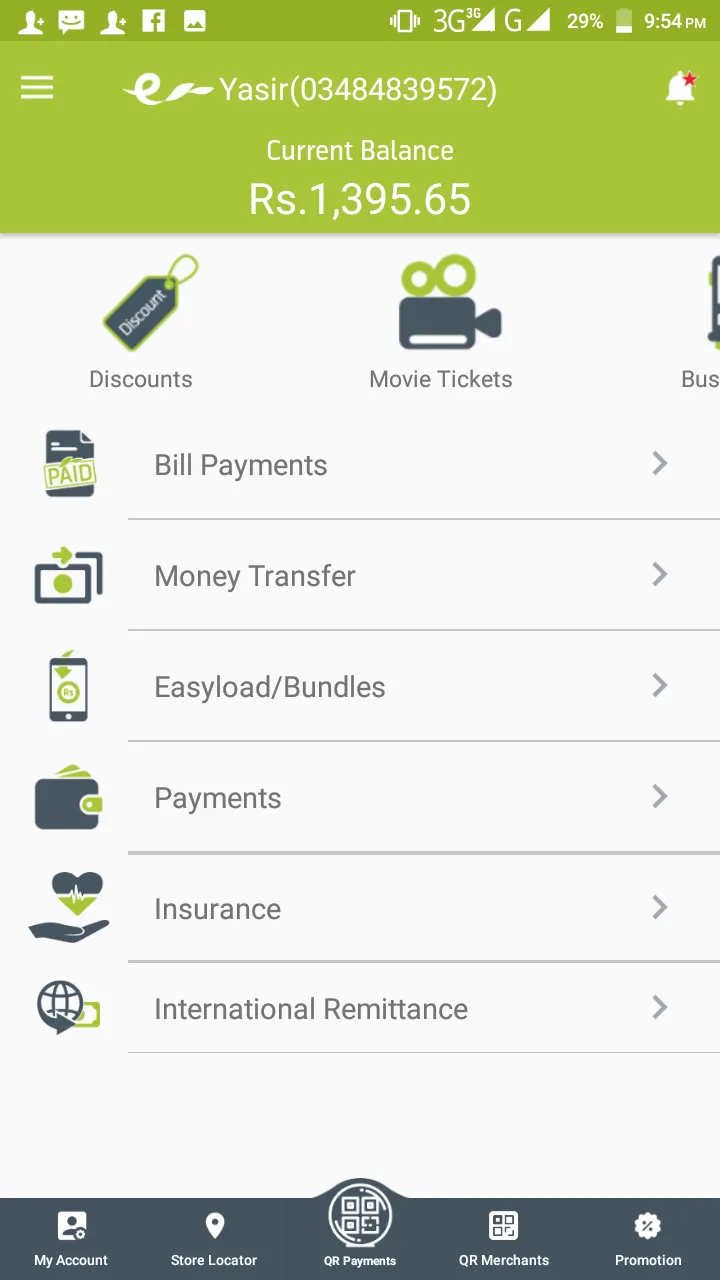This screenshot has width=720, height=1280.
Task: Open the notifications bell
Action: [680, 89]
